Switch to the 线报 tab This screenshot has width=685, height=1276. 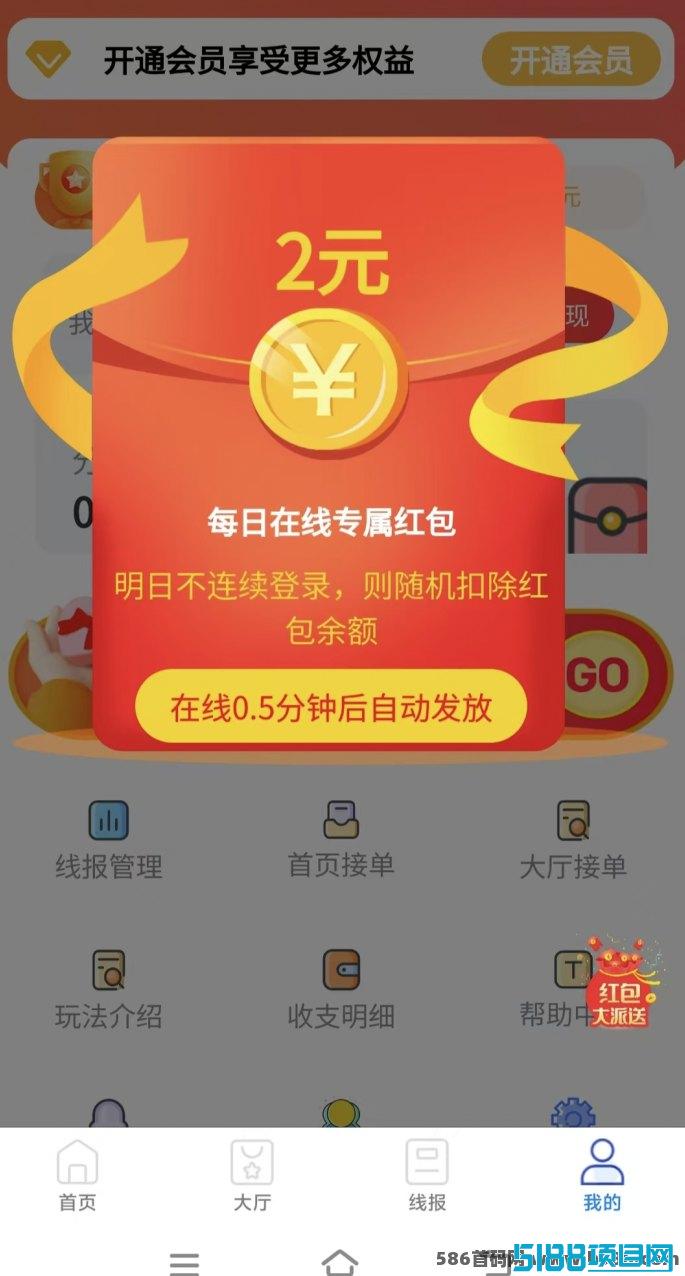tap(427, 1176)
